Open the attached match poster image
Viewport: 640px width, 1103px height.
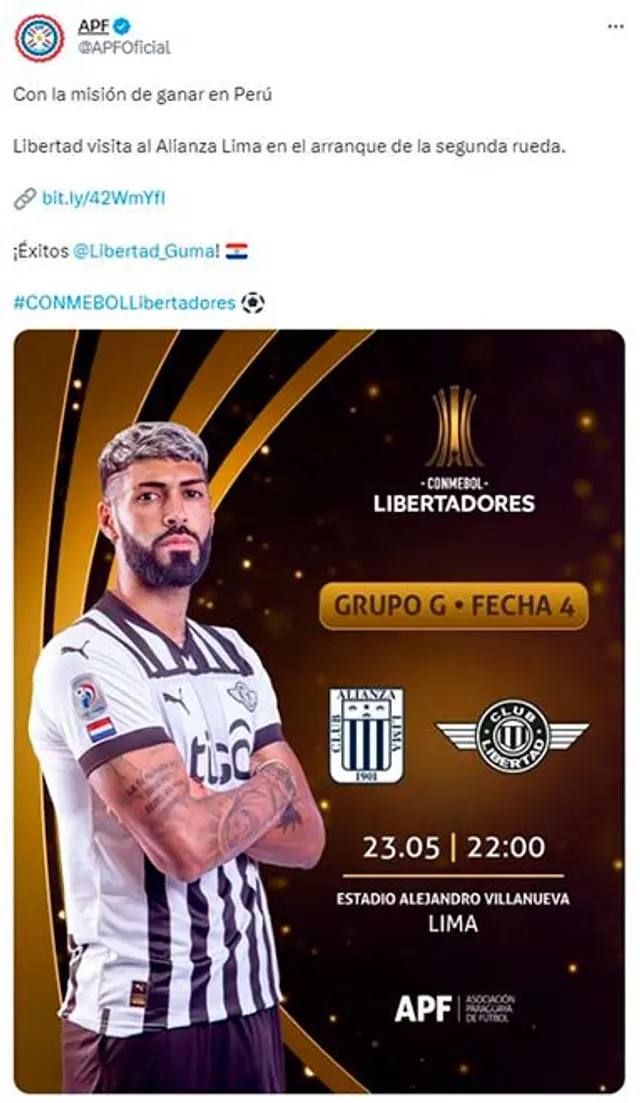pyautogui.click(x=319, y=711)
